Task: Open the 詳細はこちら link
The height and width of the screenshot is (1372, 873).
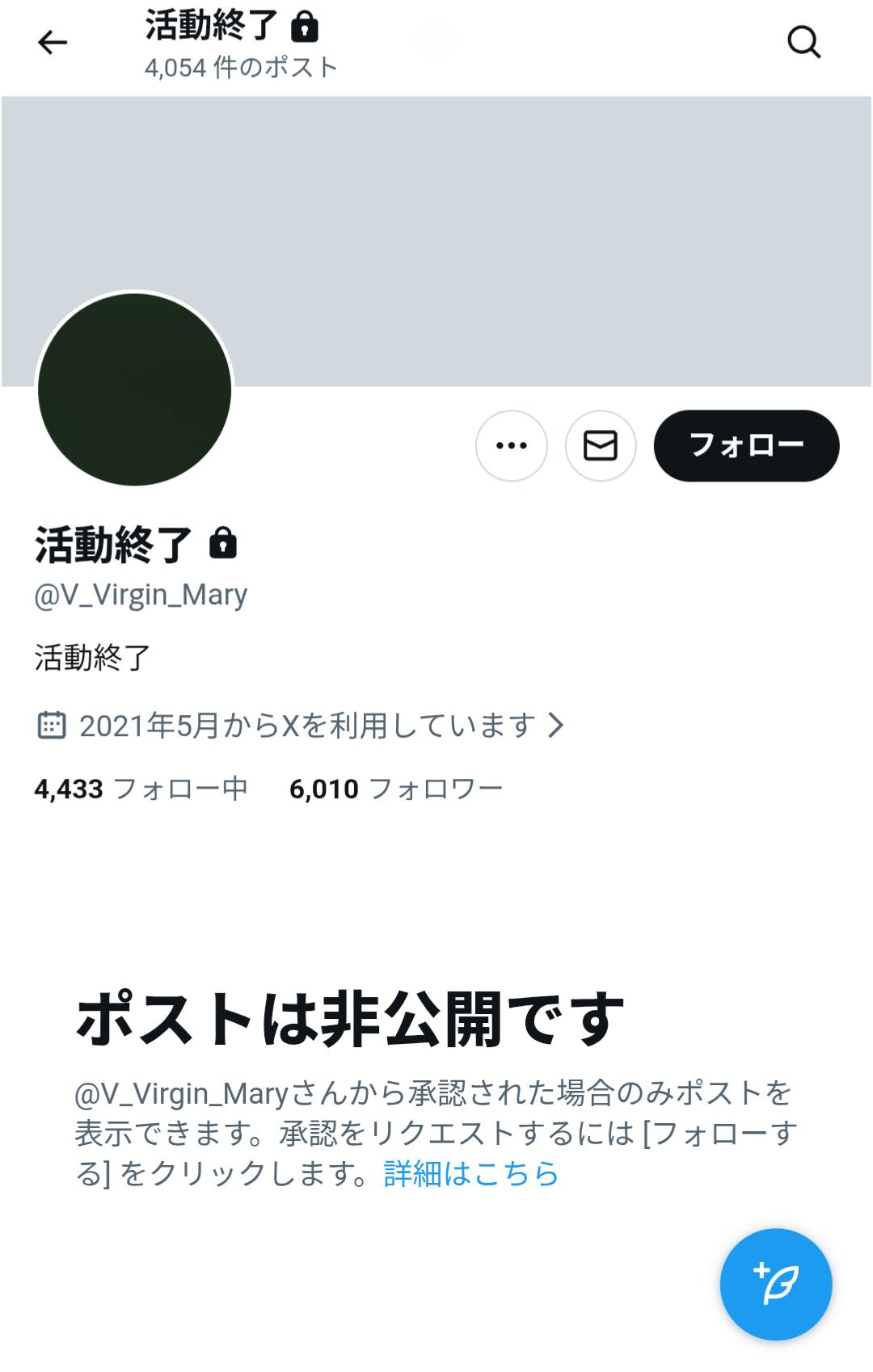Action: tap(471, 1173)
